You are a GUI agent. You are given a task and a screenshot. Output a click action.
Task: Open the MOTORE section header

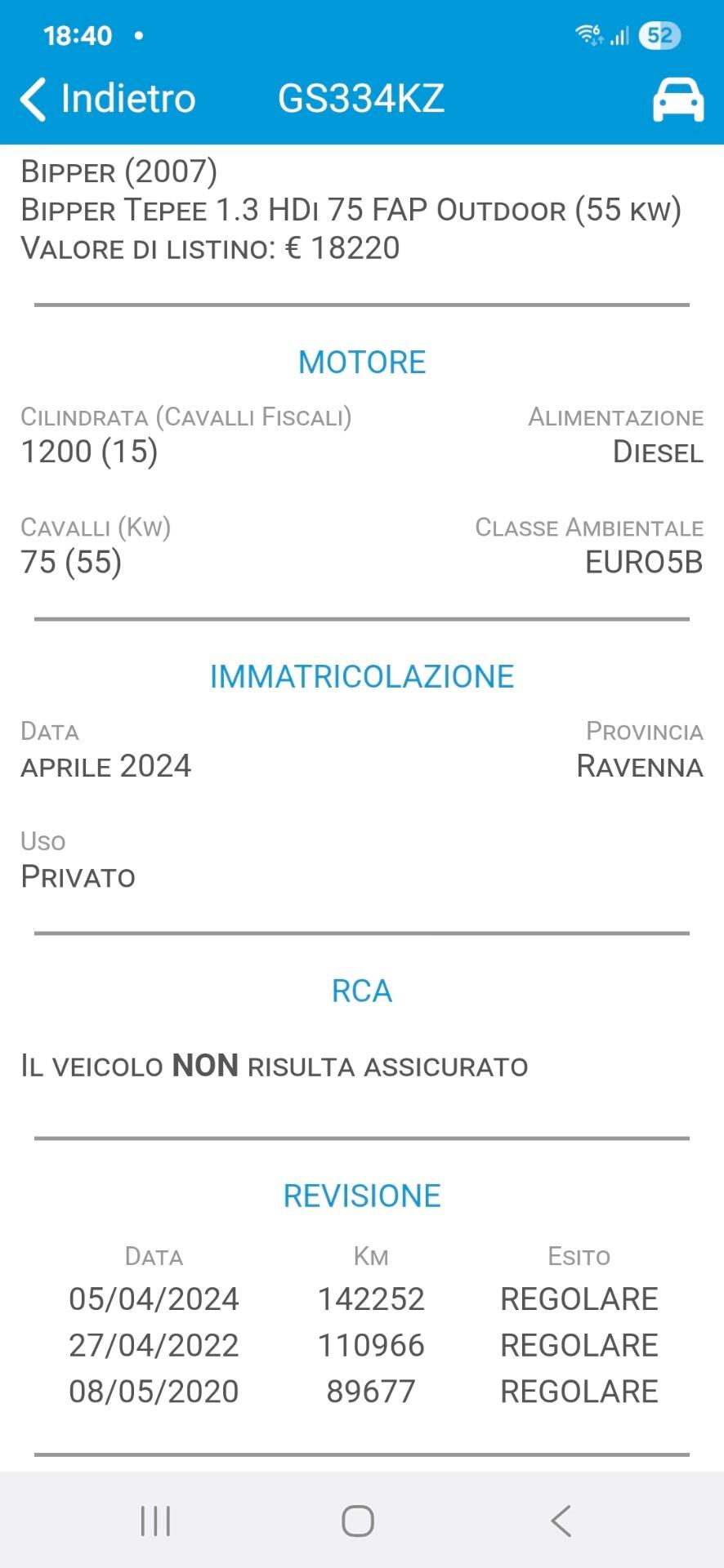pyautogui.click(x=362, y=361)
